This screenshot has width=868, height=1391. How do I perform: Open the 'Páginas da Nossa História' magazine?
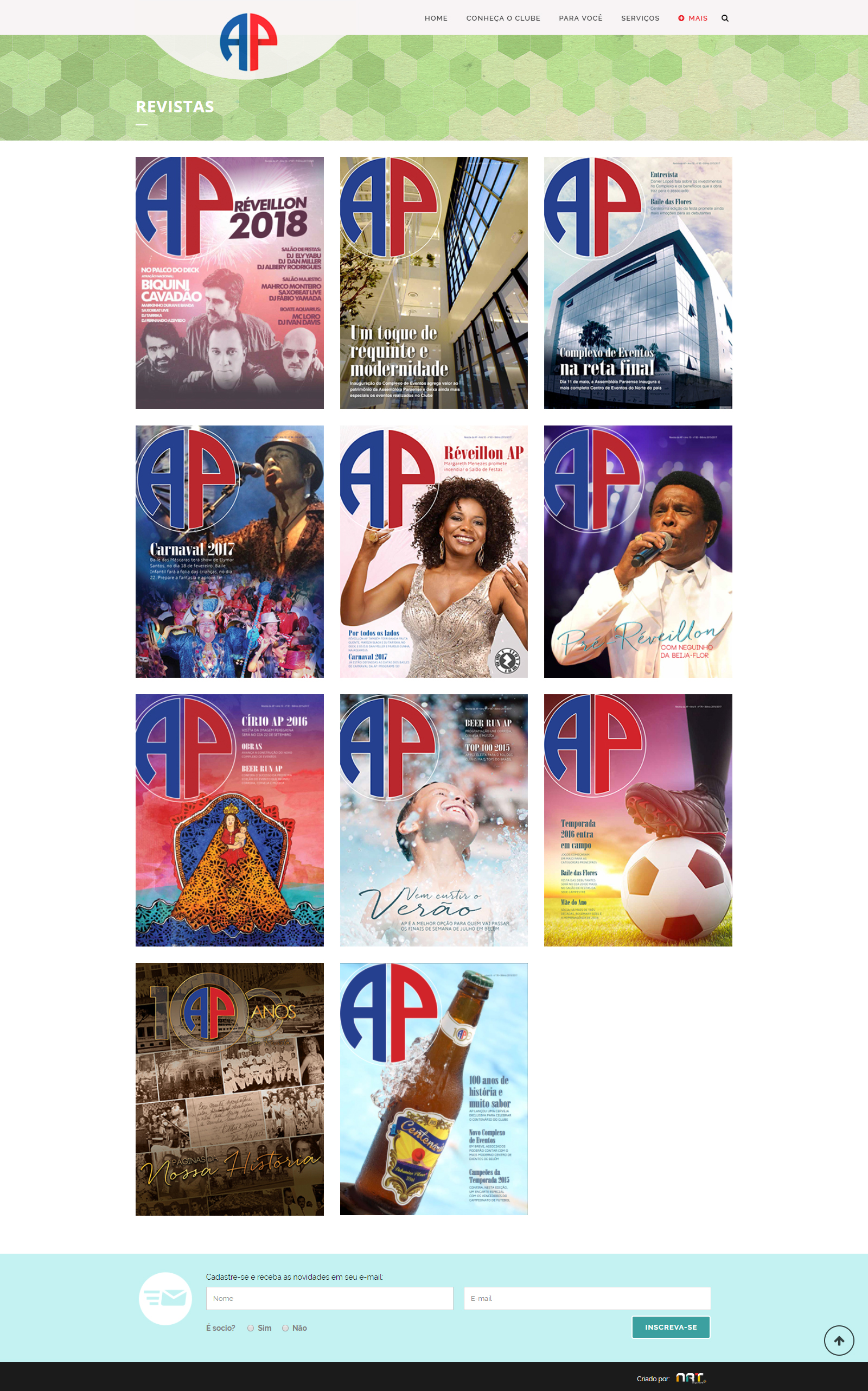[229, 1089]
